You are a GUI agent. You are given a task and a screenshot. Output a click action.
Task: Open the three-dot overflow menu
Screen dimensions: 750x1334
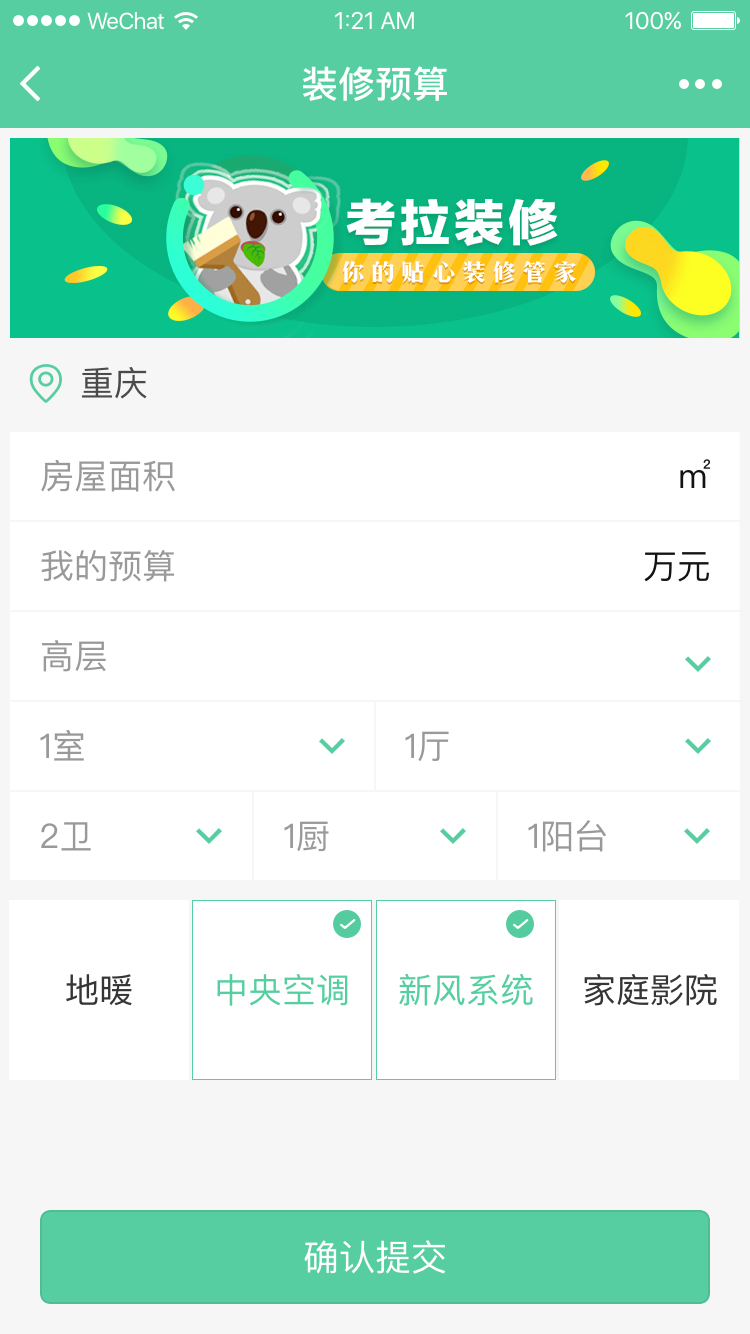(x=700, y=84)
